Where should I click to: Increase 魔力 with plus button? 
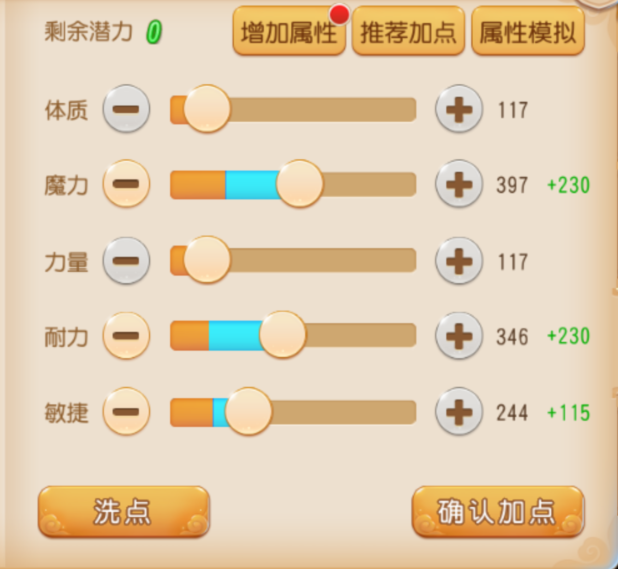[x=459, y=184]
